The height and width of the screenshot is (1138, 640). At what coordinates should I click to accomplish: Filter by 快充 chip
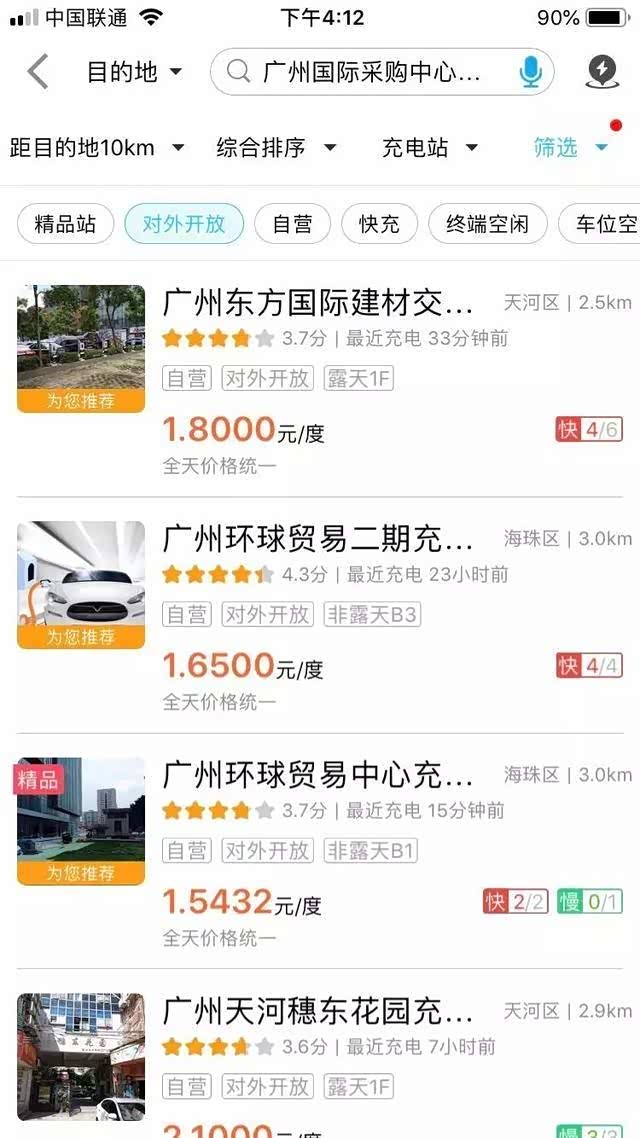point(379,224)
